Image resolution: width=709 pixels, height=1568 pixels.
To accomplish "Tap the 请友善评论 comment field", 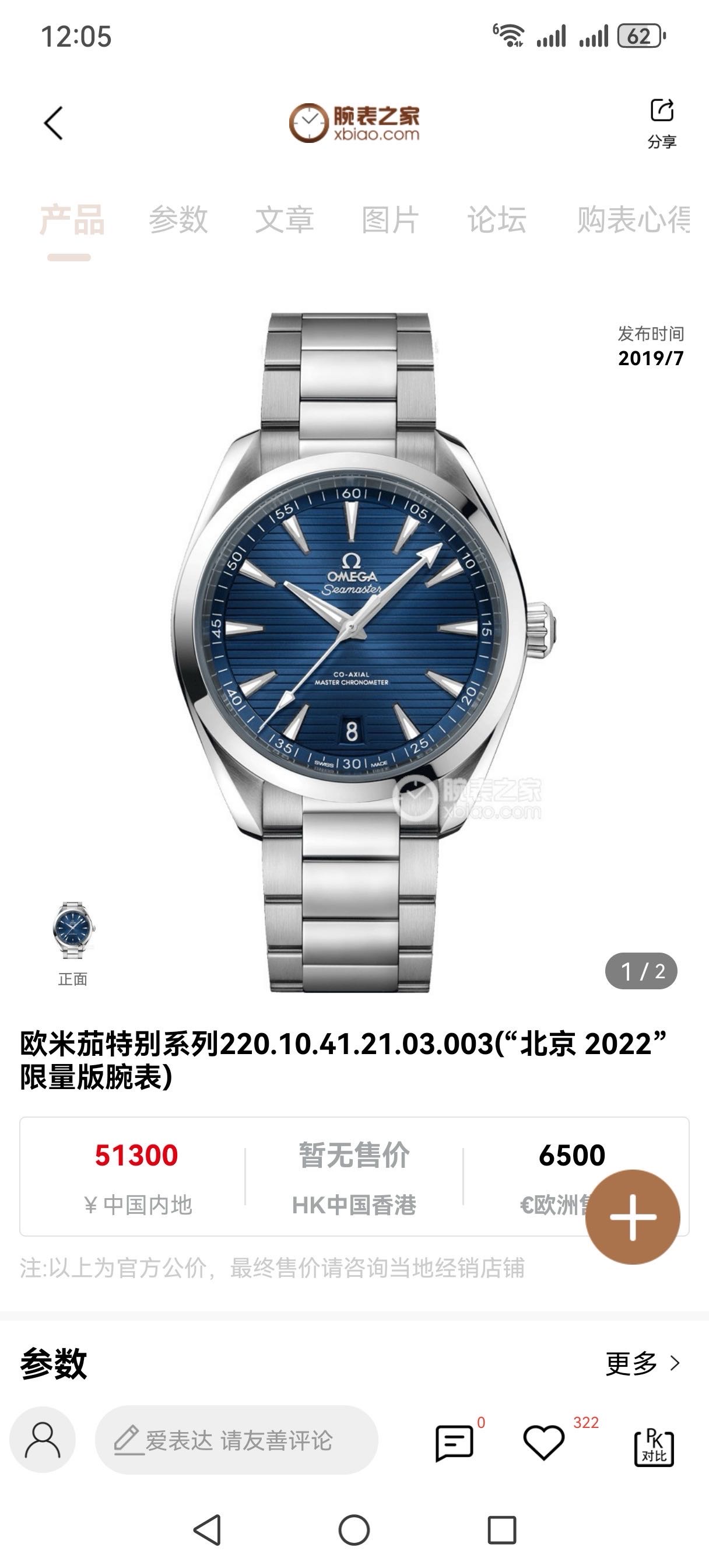I will click(236, 1440).
